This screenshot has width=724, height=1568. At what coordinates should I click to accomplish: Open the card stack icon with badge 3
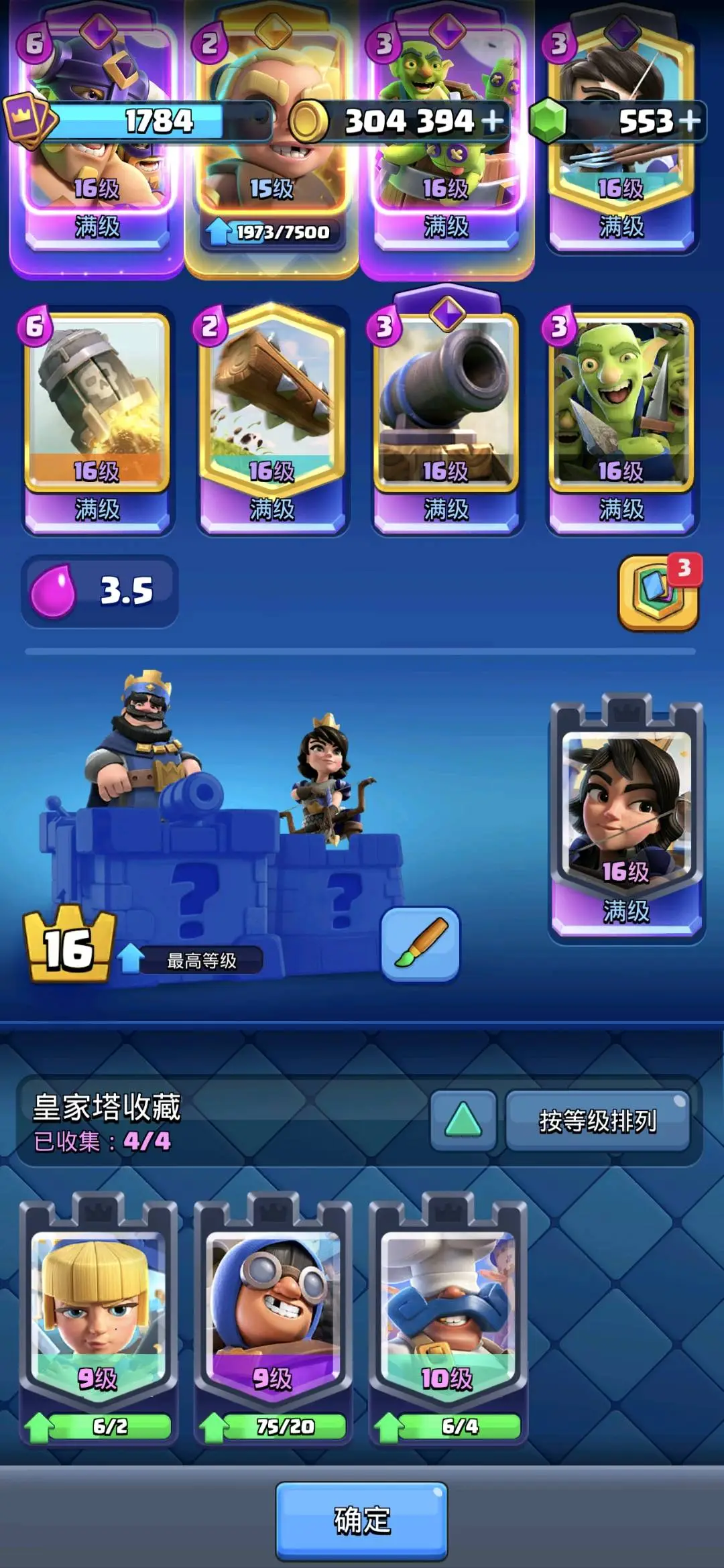tap(659, 593)
